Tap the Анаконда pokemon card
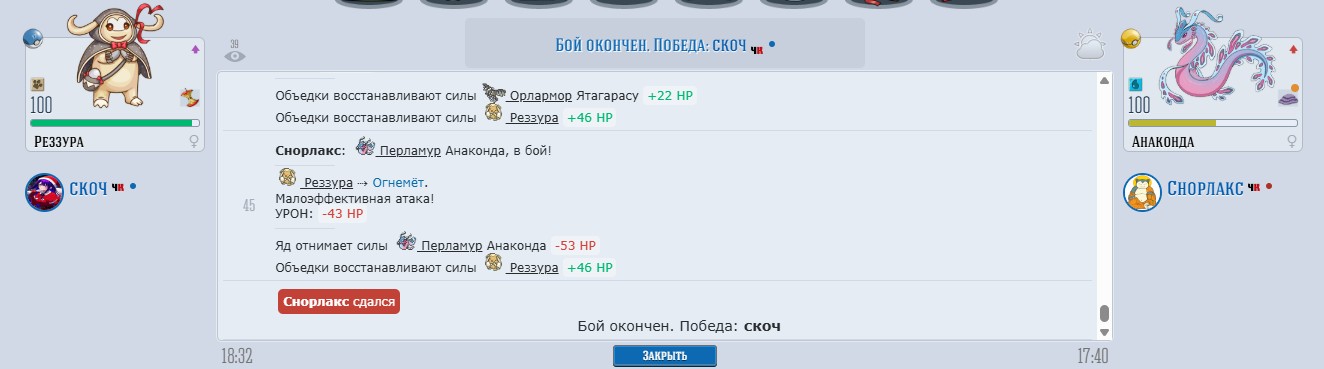The image size is (1324, 369). click(1212, 94)
